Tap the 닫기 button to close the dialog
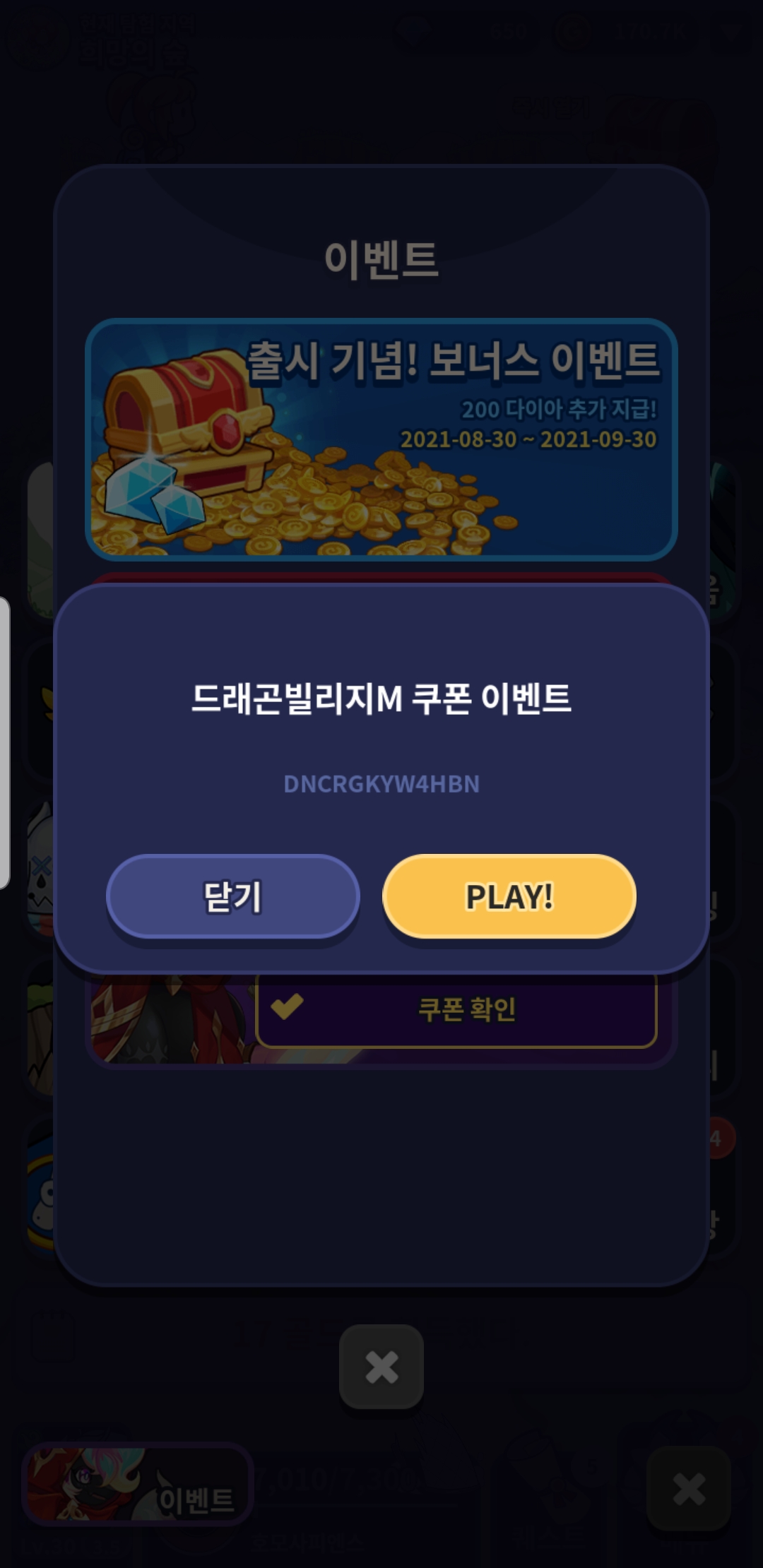This screenshot has width=763, height=1568. pos(233,896)
